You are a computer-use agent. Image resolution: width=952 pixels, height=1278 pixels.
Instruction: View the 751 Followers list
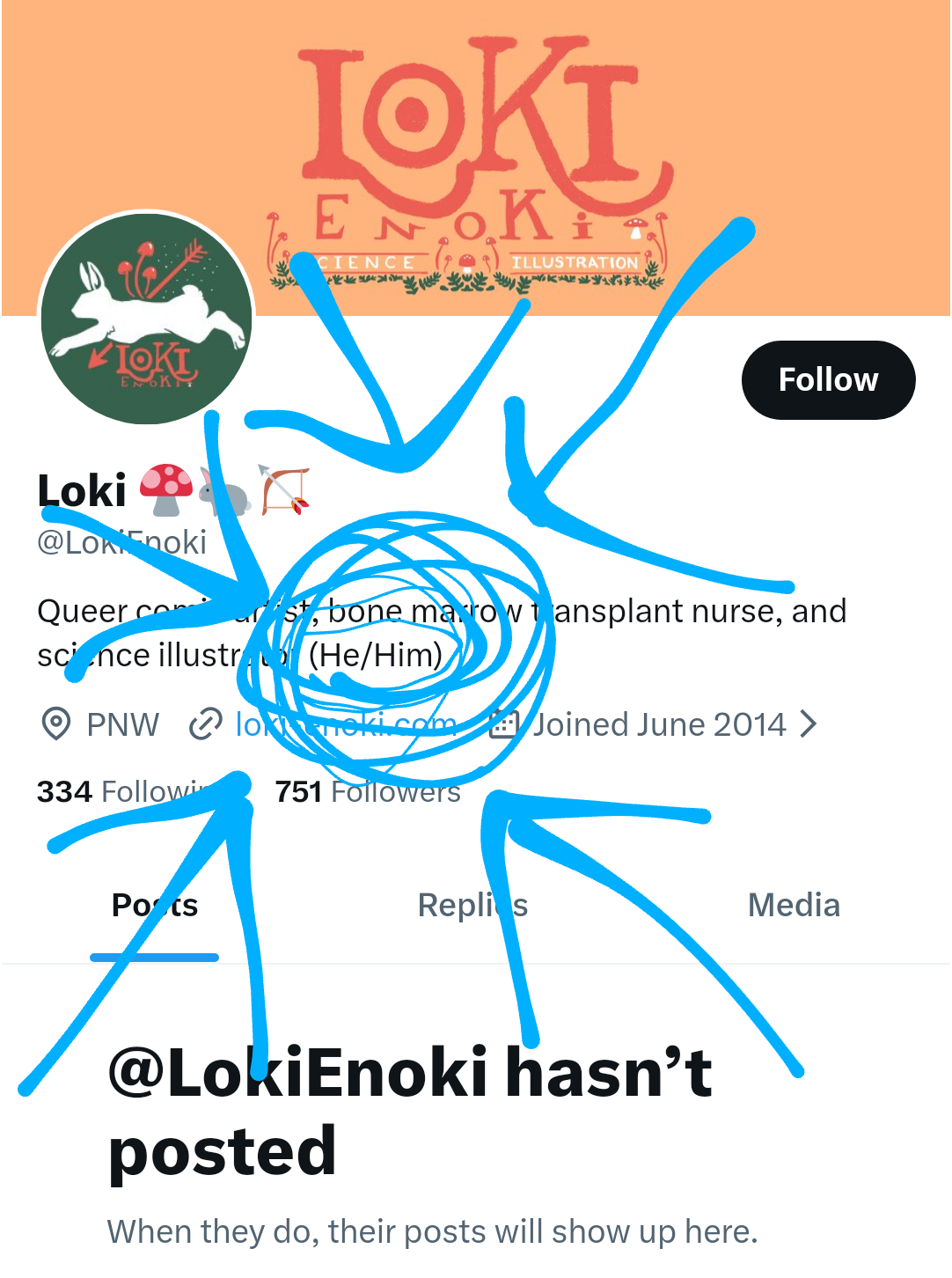368,791
